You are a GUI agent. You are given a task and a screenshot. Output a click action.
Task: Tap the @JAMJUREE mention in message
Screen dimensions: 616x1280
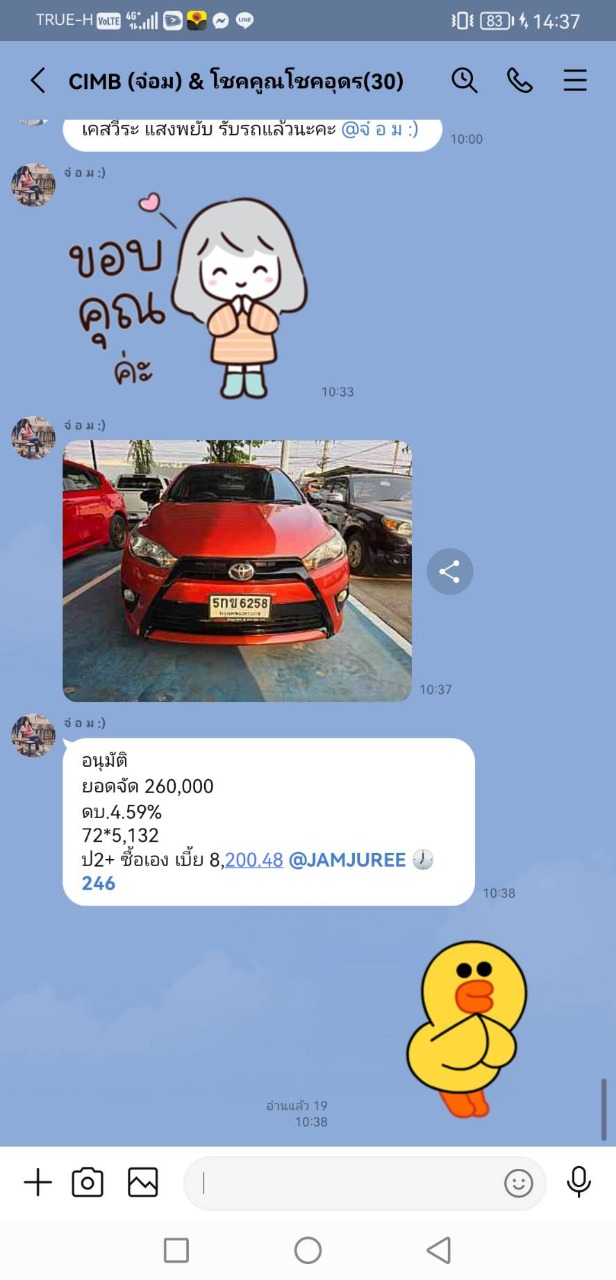coord(347,860)
